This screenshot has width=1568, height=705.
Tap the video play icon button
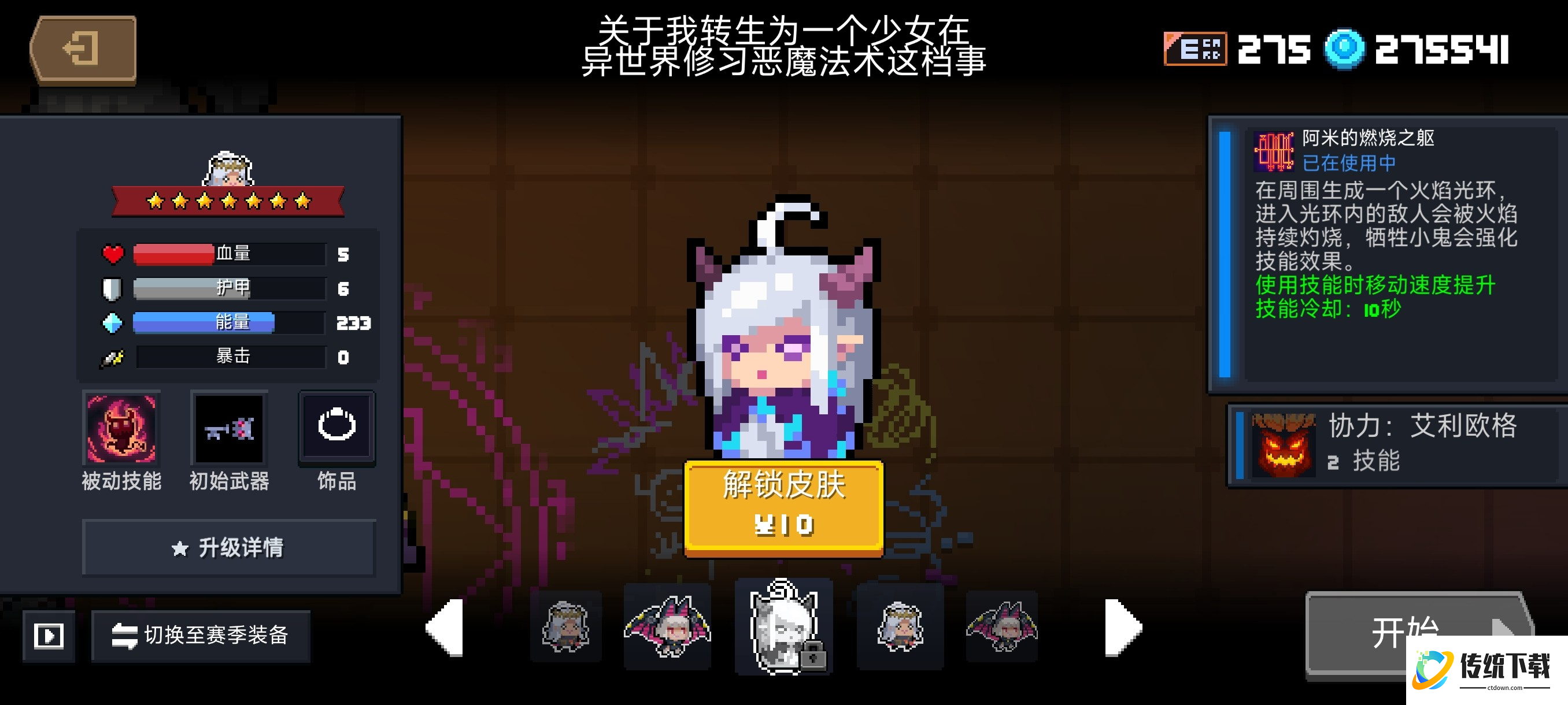pos(49,635)
